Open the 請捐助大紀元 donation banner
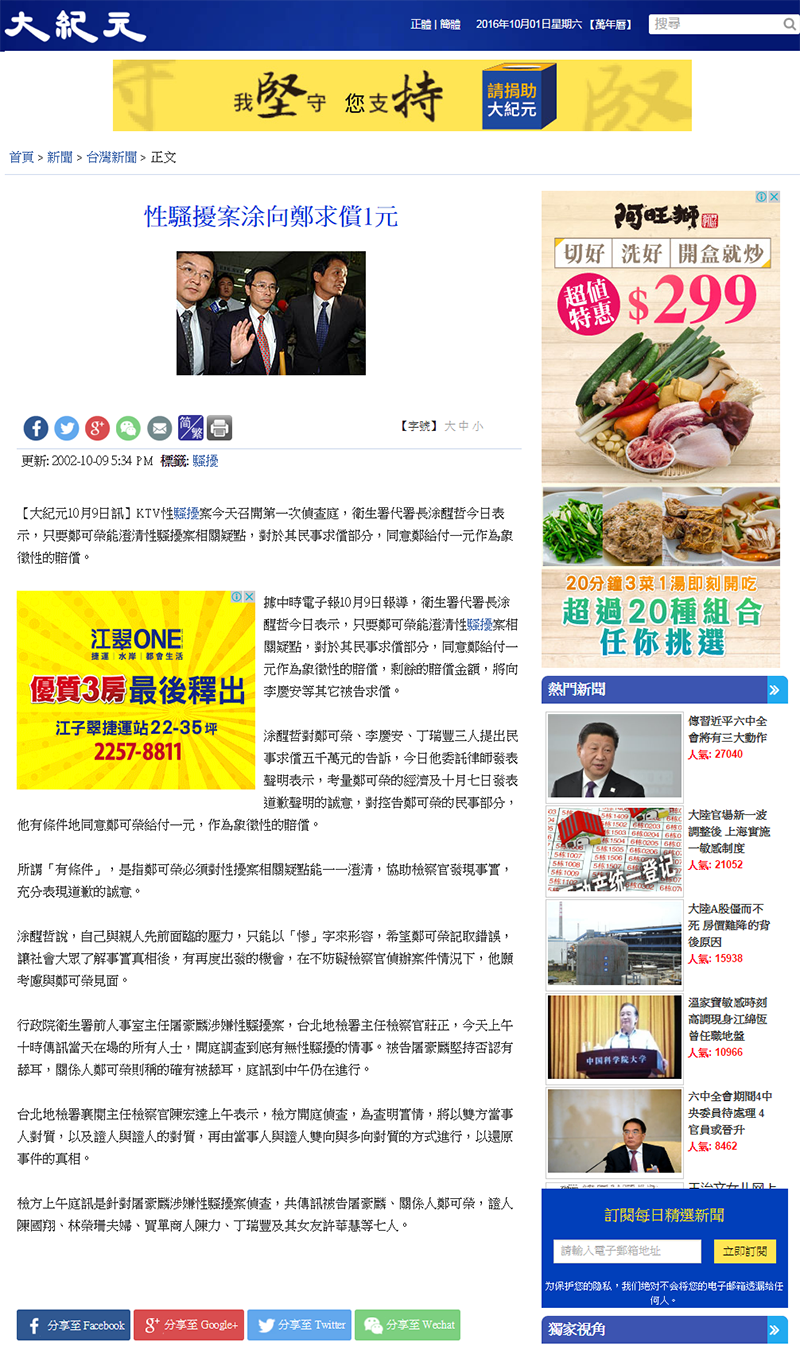This screenshot has width=800, height=1354. 512,97
